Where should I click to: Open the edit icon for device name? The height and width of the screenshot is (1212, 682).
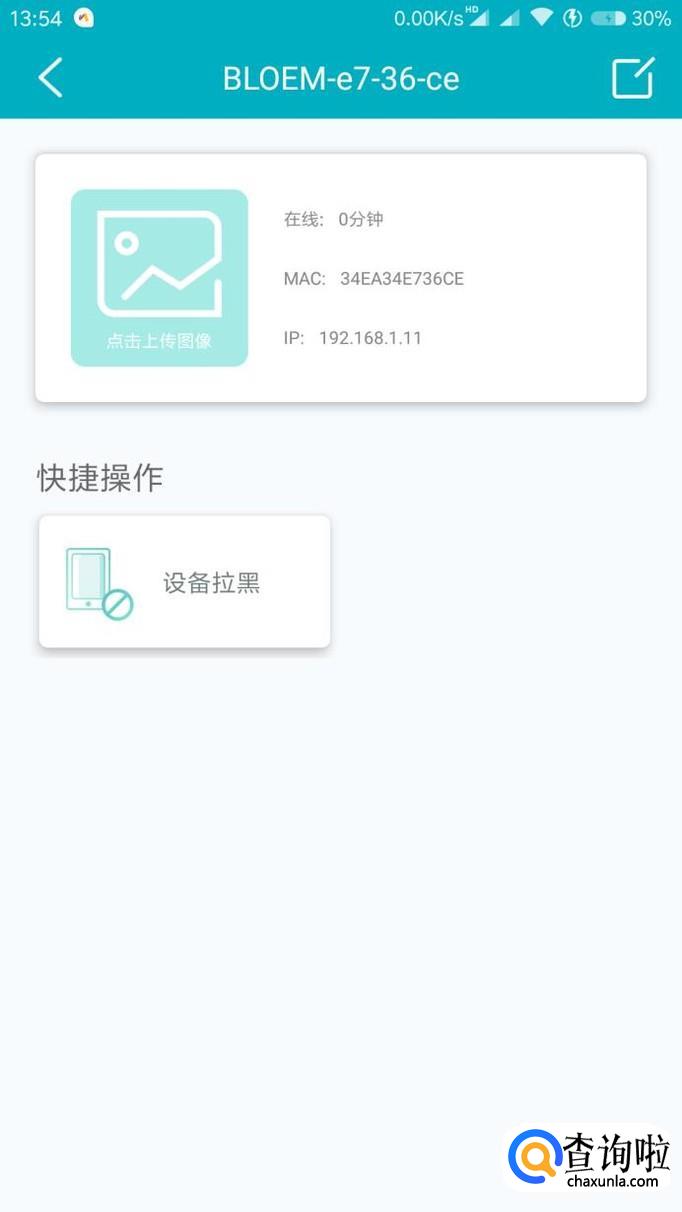coord(633,78)
